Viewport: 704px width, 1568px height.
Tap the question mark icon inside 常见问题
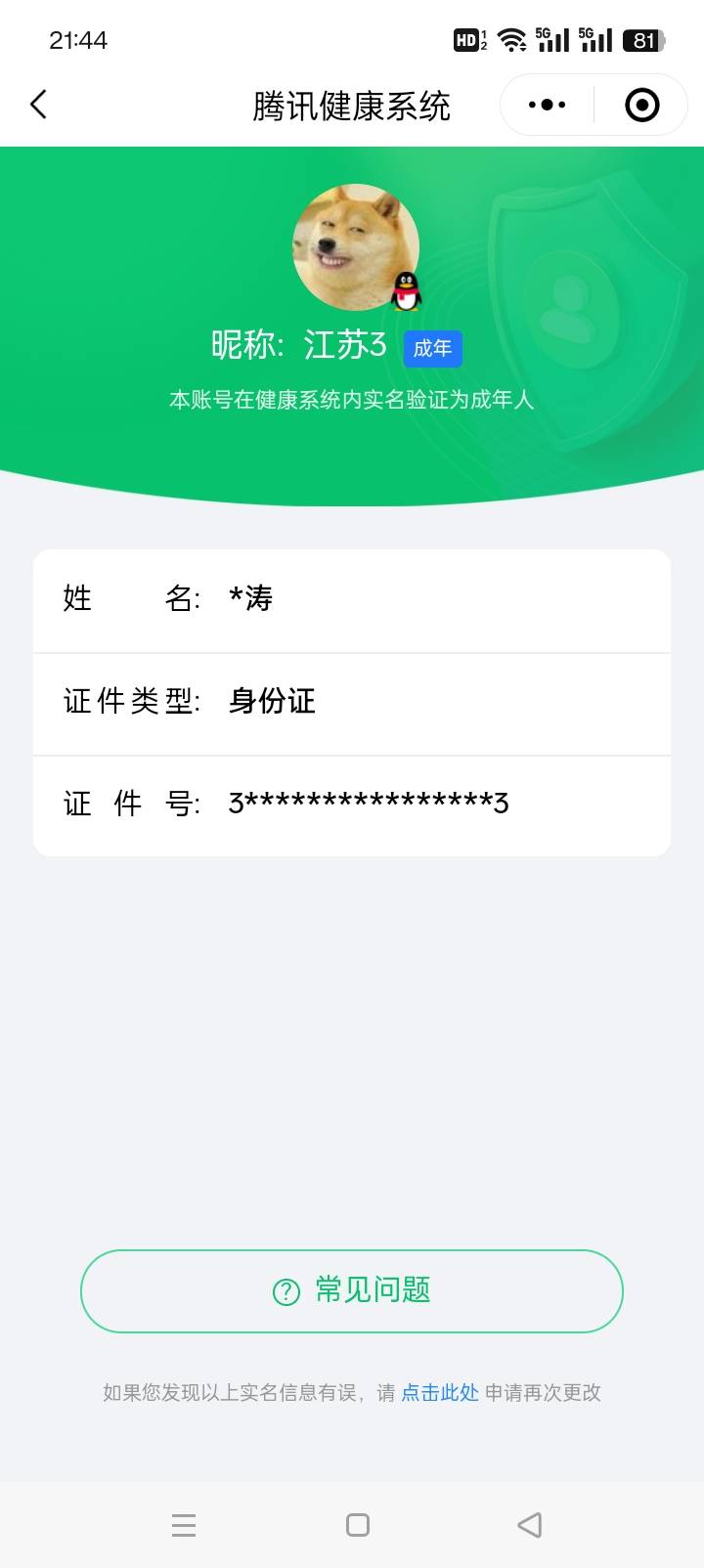284,1290
